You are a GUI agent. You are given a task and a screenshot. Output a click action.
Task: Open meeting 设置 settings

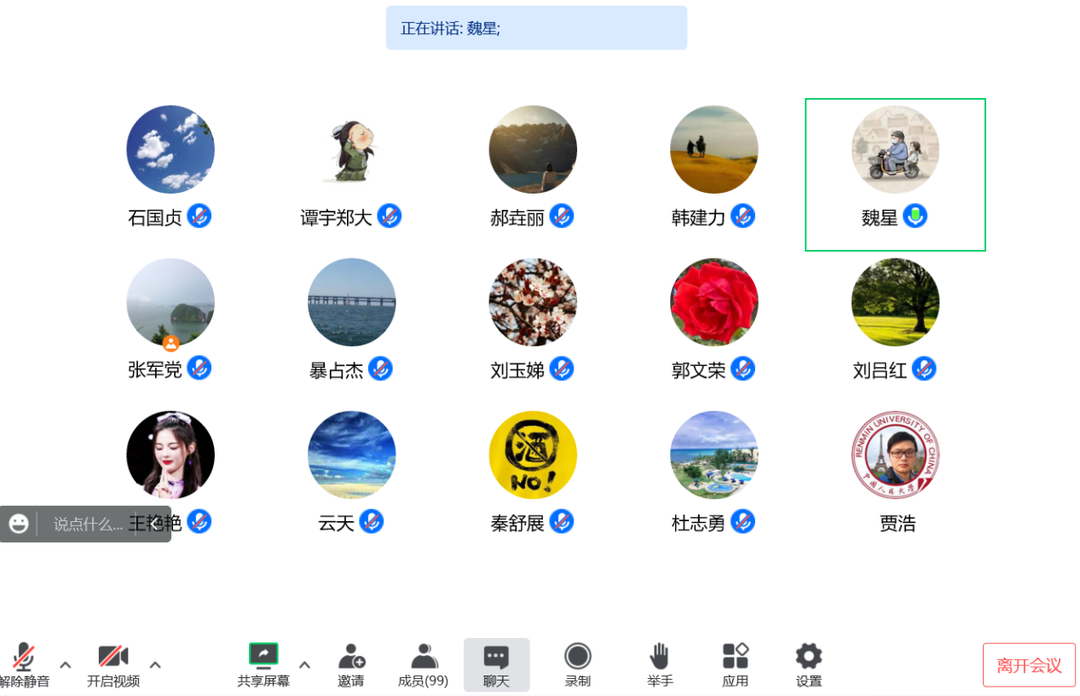[808, 664]
